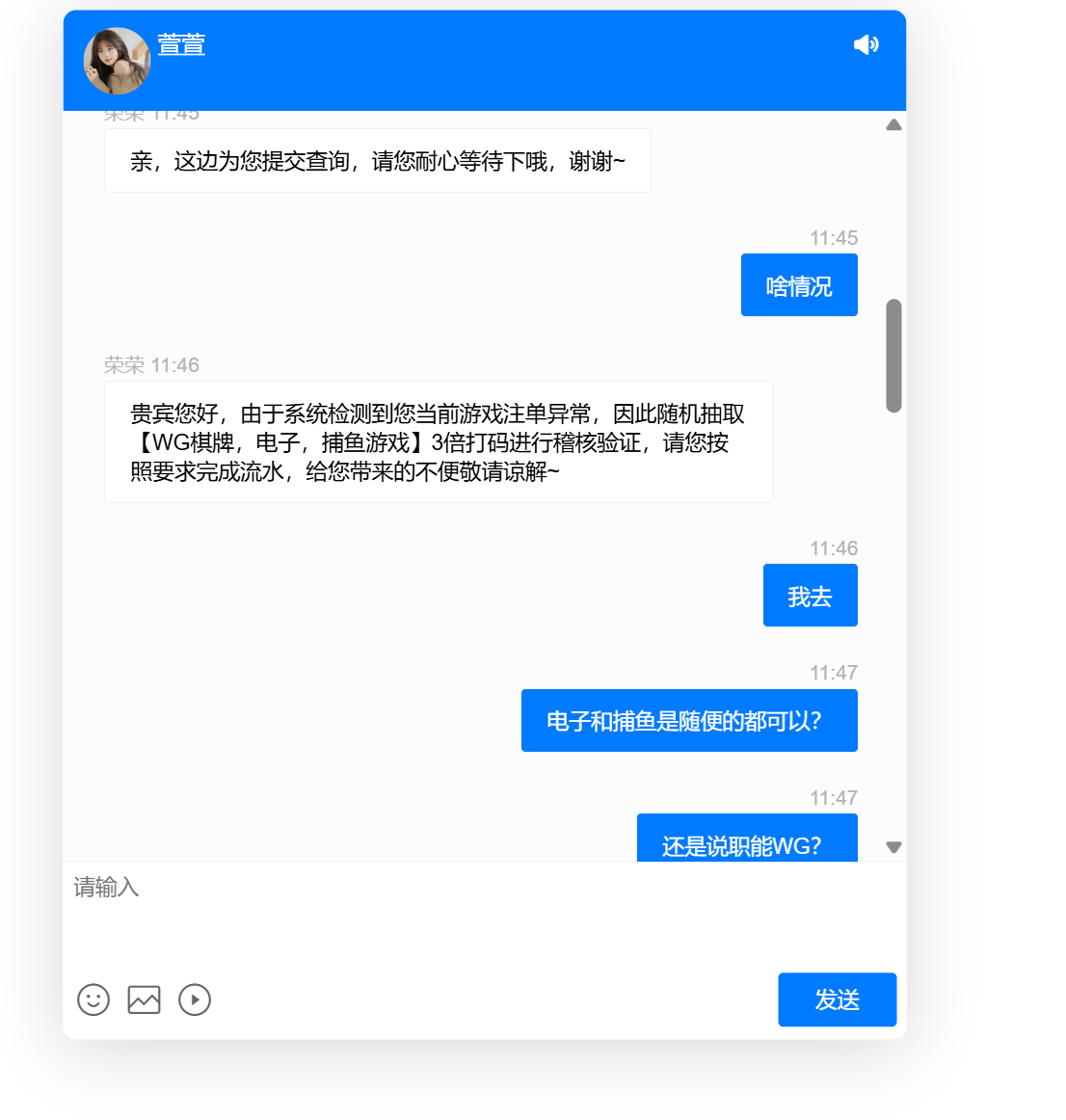Tap the scroll down arrow

[893, 847]
